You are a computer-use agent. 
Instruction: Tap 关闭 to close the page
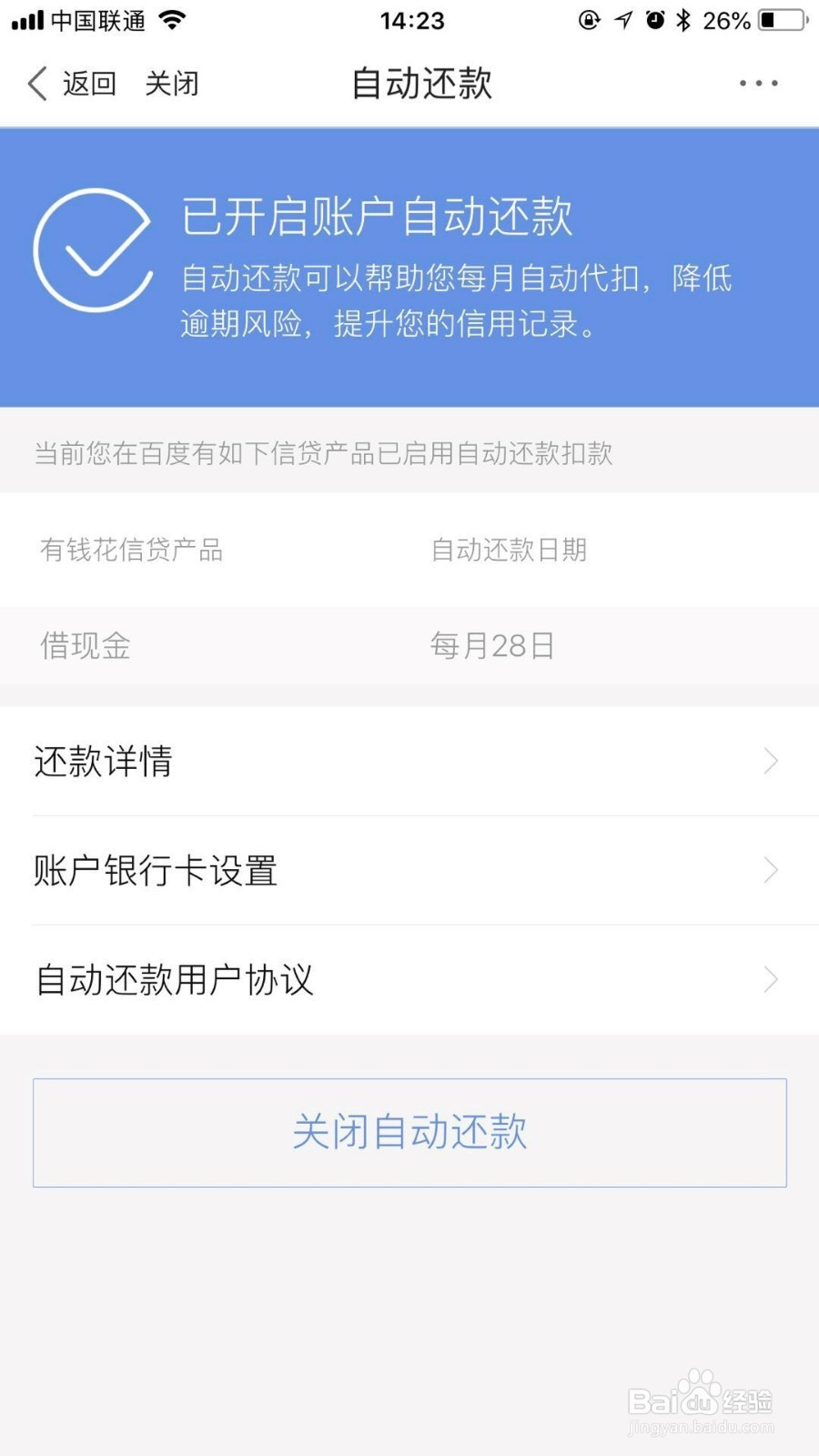(172, 84)
